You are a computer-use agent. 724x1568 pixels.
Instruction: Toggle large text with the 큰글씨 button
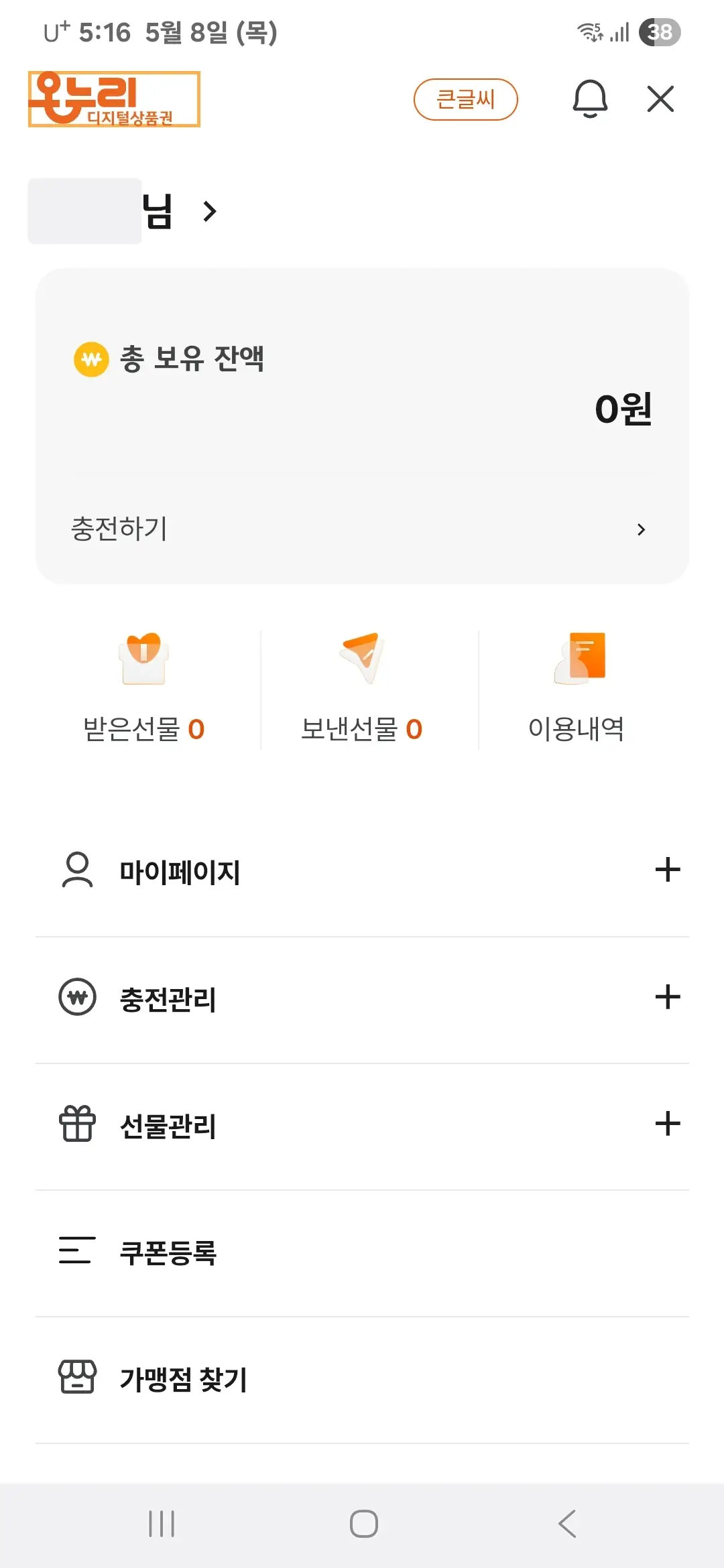point(466,99)
